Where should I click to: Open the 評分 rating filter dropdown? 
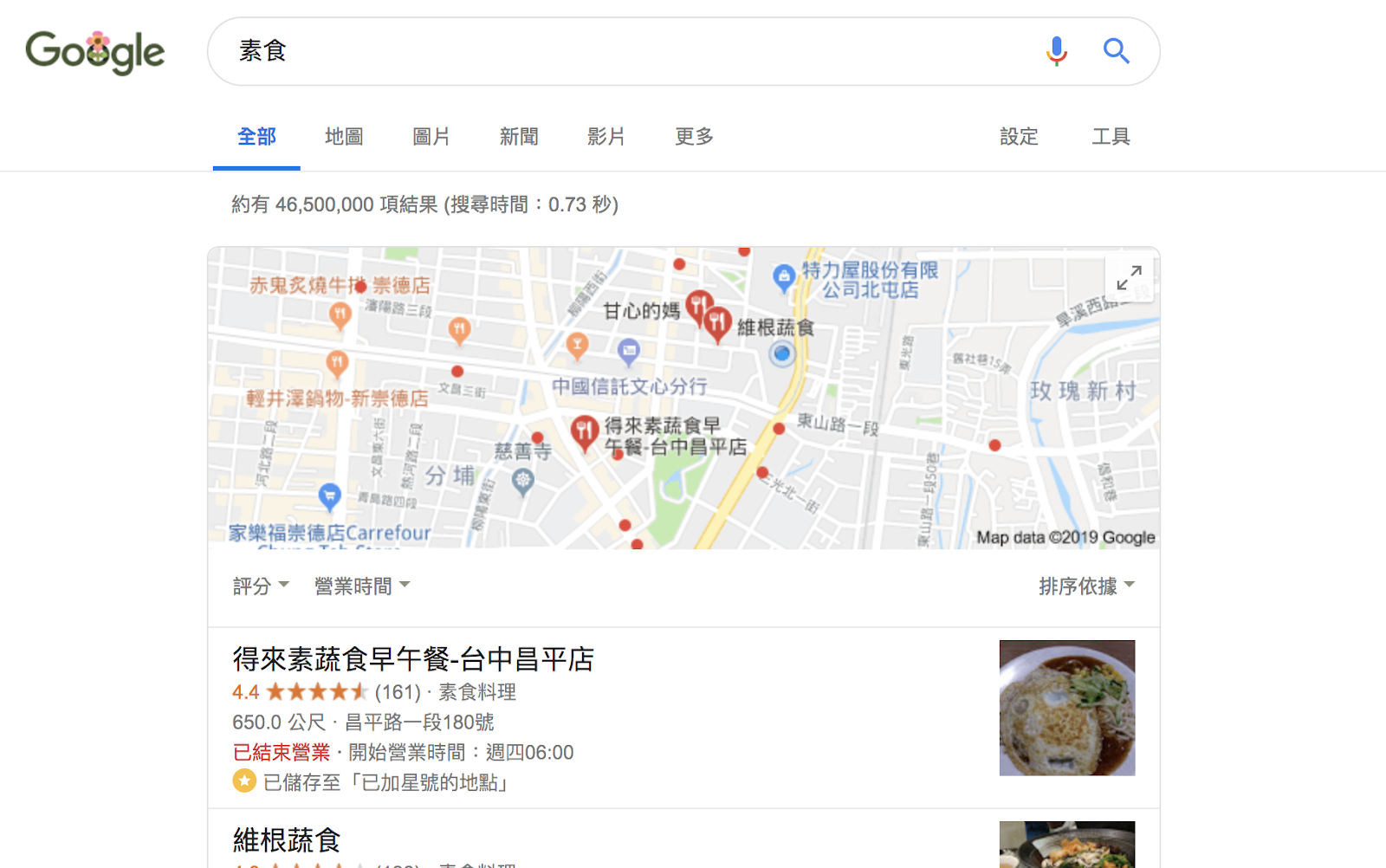click(260, 586)
